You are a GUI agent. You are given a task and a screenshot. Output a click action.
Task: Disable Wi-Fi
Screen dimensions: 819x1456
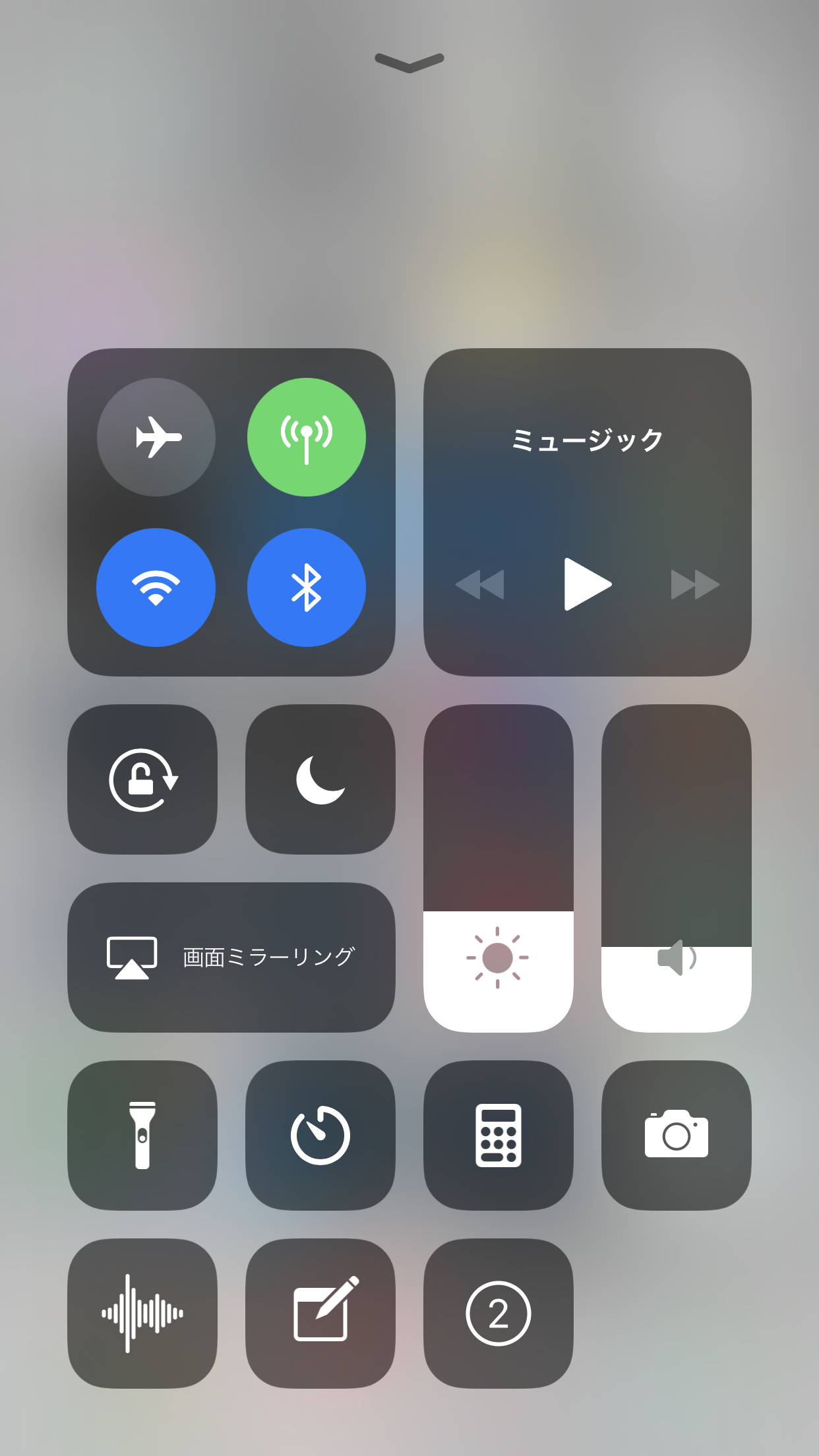[x=156, y=587]
